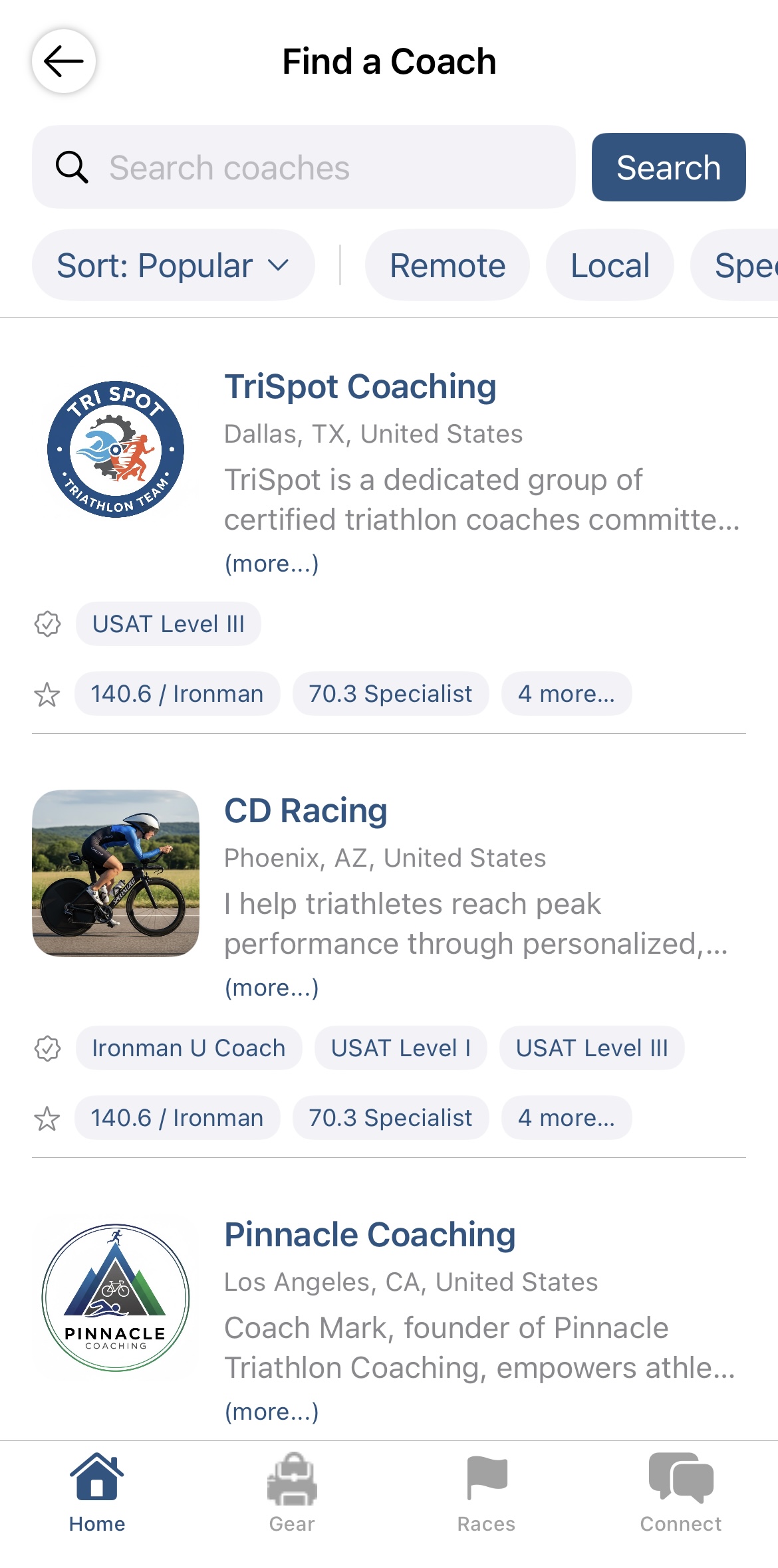This screenshot has width=778, height=1568.
Task: Open the CD Racing coach profile
Action: coord(305,810)
